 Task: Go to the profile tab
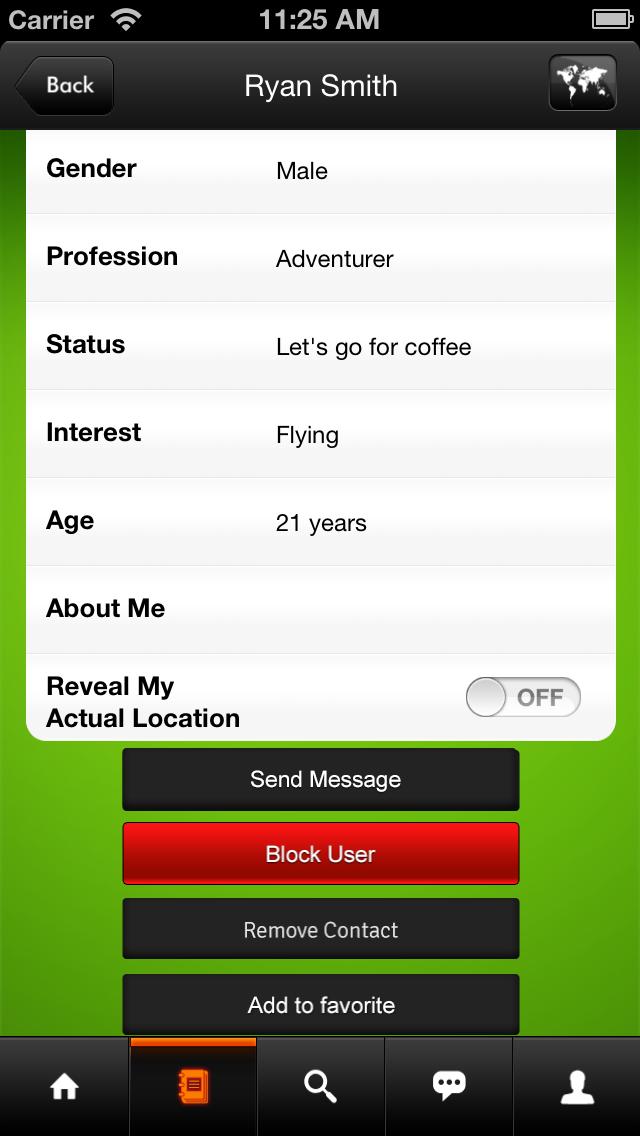(x=577, y=1087)
